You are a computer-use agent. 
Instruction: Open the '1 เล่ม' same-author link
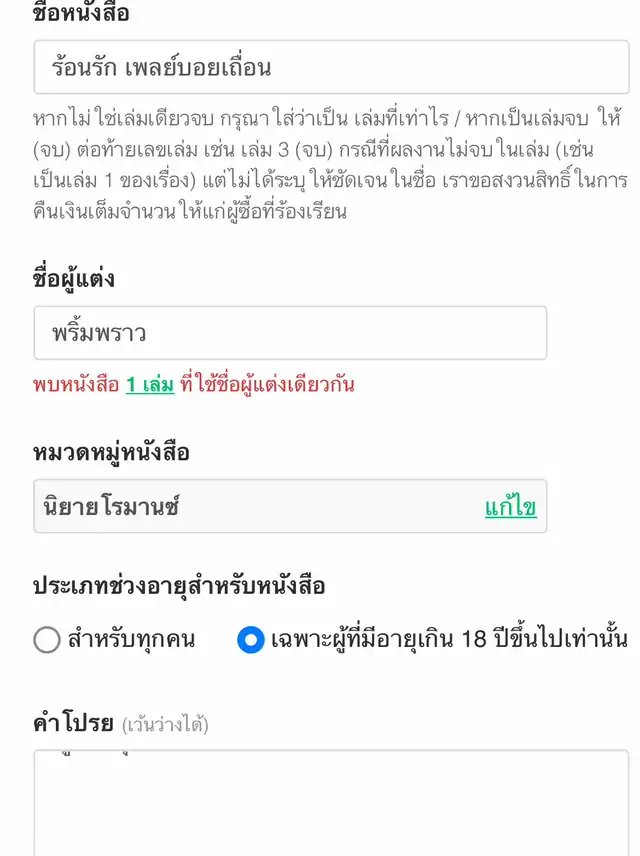[150, 385]
